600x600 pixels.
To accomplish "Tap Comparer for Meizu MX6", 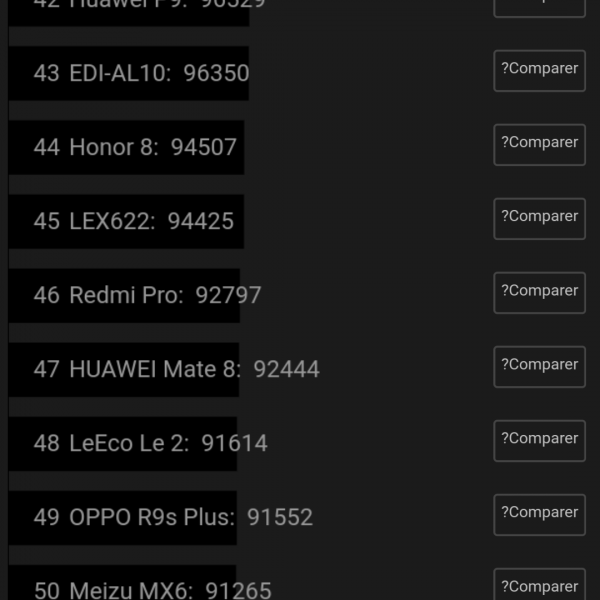I will 539,586.
